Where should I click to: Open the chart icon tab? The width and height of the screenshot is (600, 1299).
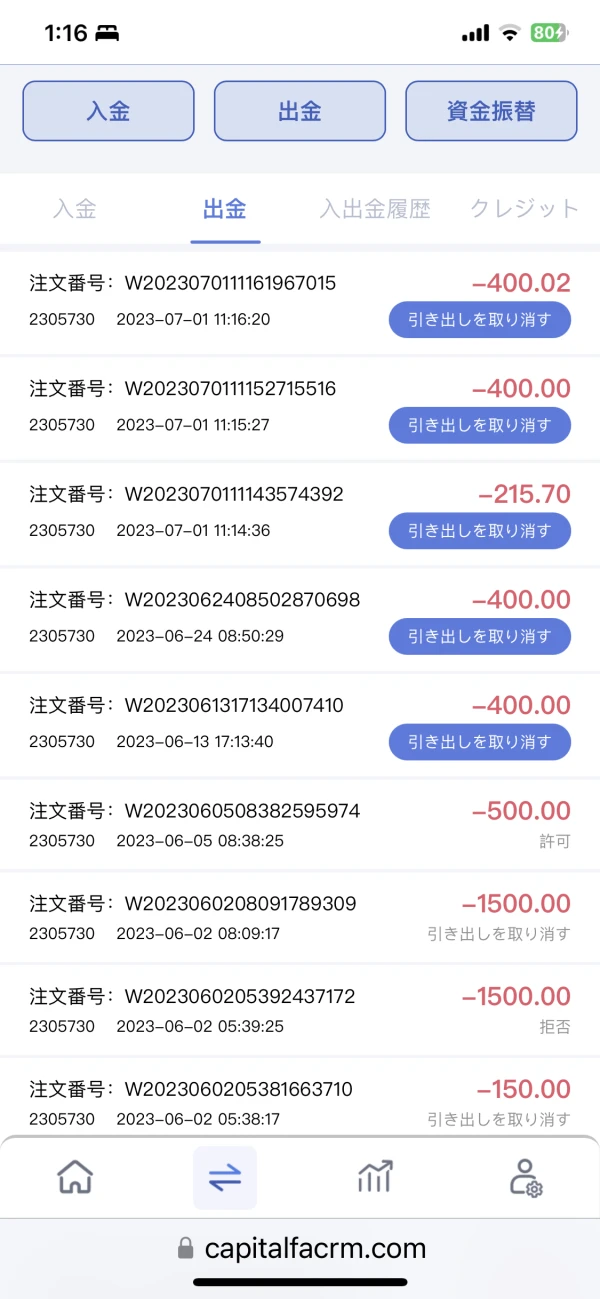click(x=375, y=1177)
